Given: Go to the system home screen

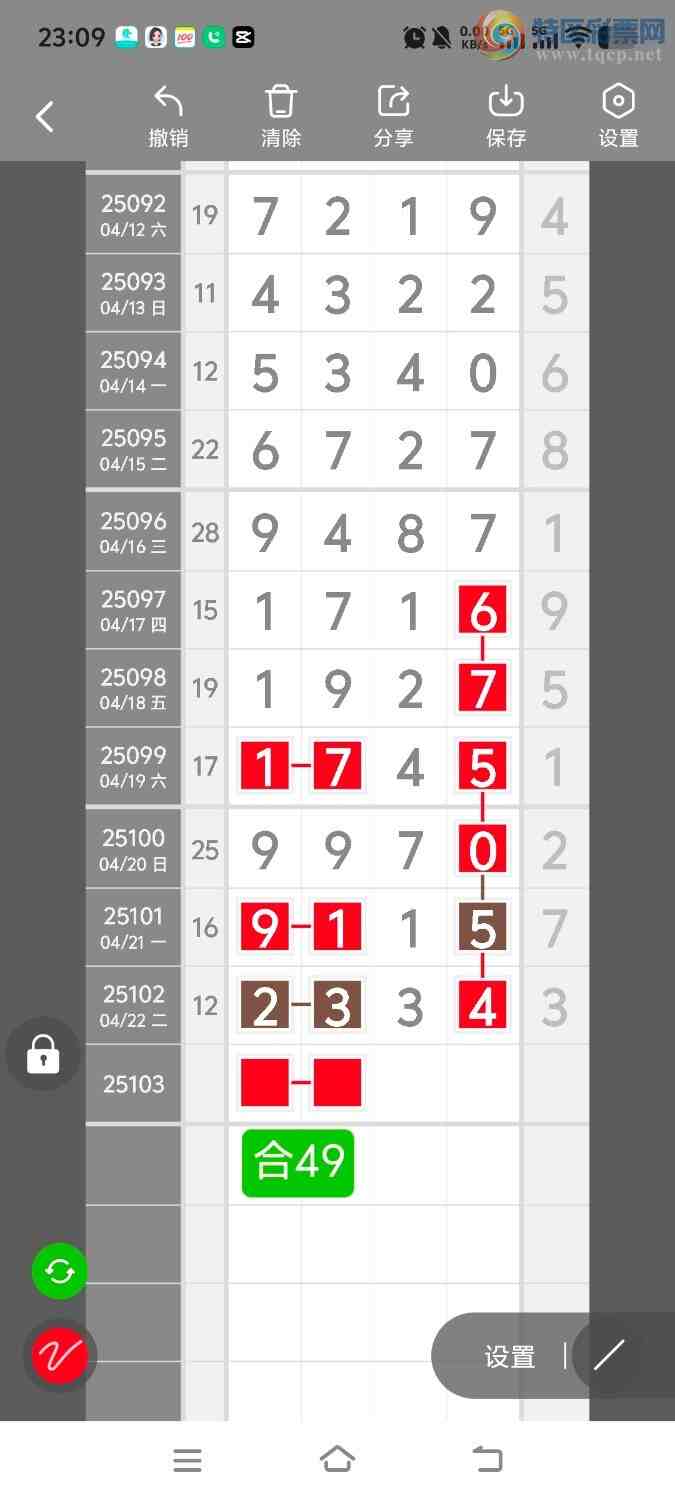Looking at the screenshot, I should point(337,1460).
